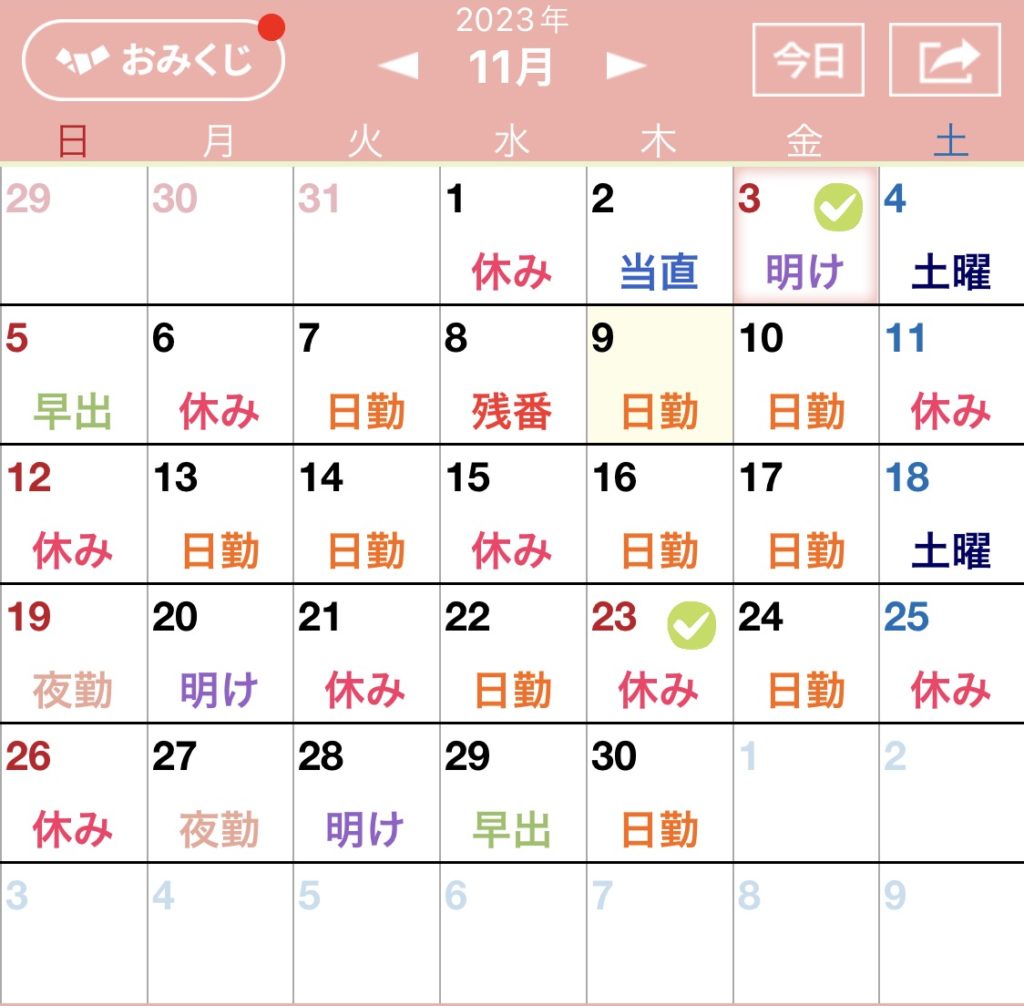
Task: Select November 20 marked 明け
Action: click(x=219, y=653)
